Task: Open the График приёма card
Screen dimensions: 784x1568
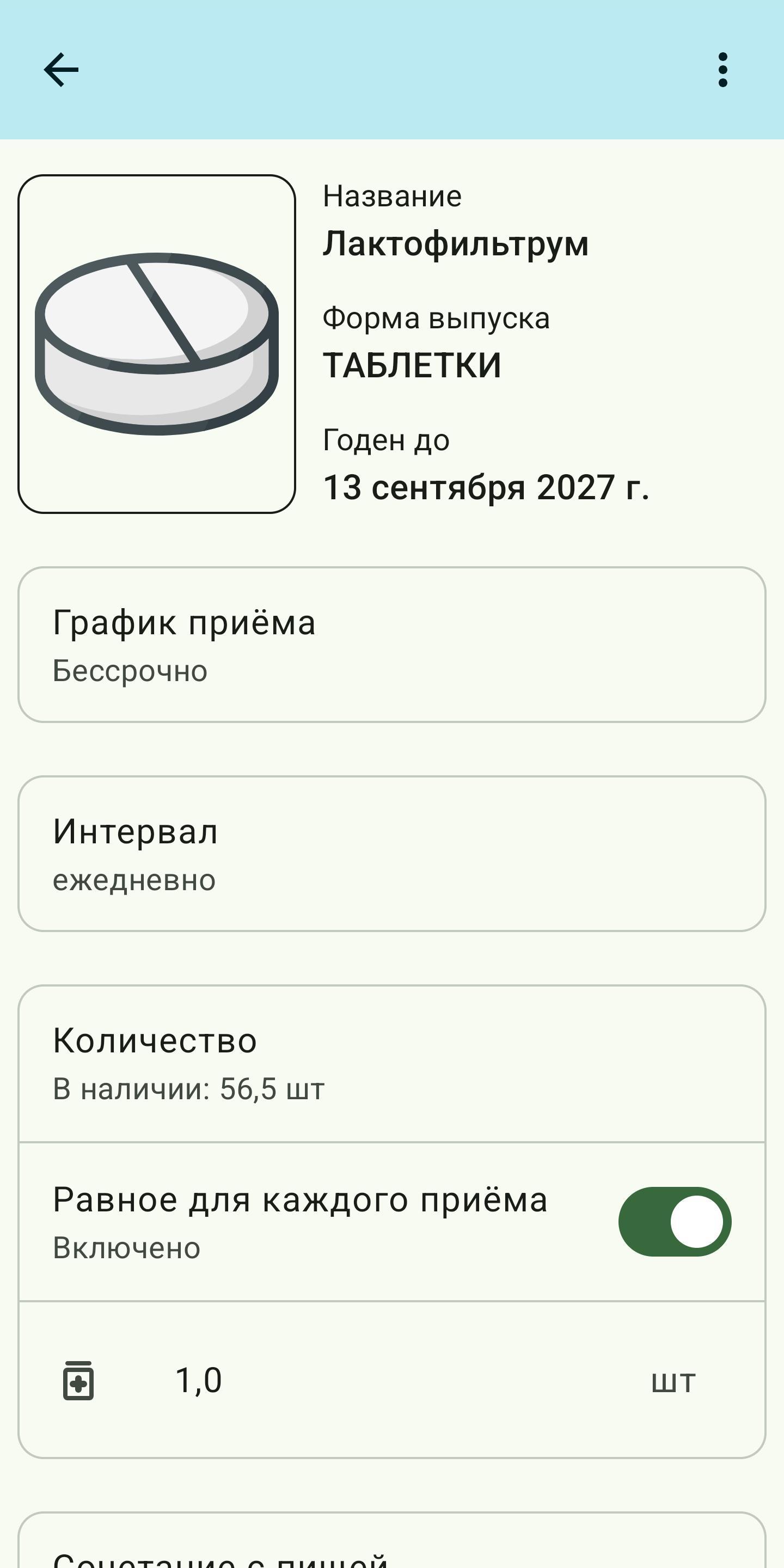Action: pos(391,645)
